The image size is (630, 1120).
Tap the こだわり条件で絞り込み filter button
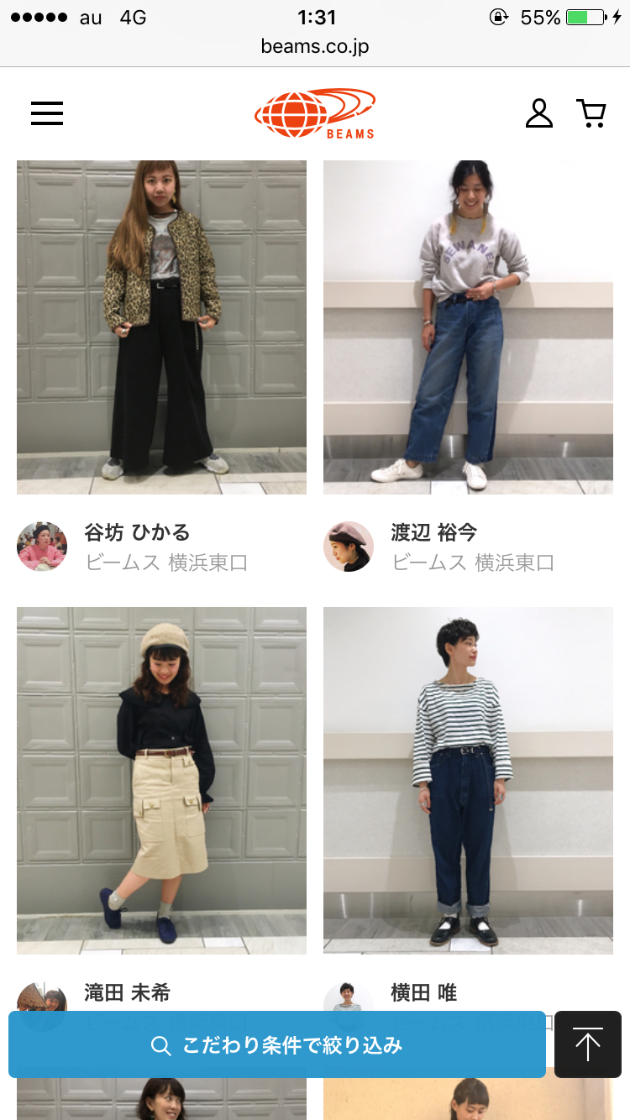pyautogui.click(x=277, y=1045)
